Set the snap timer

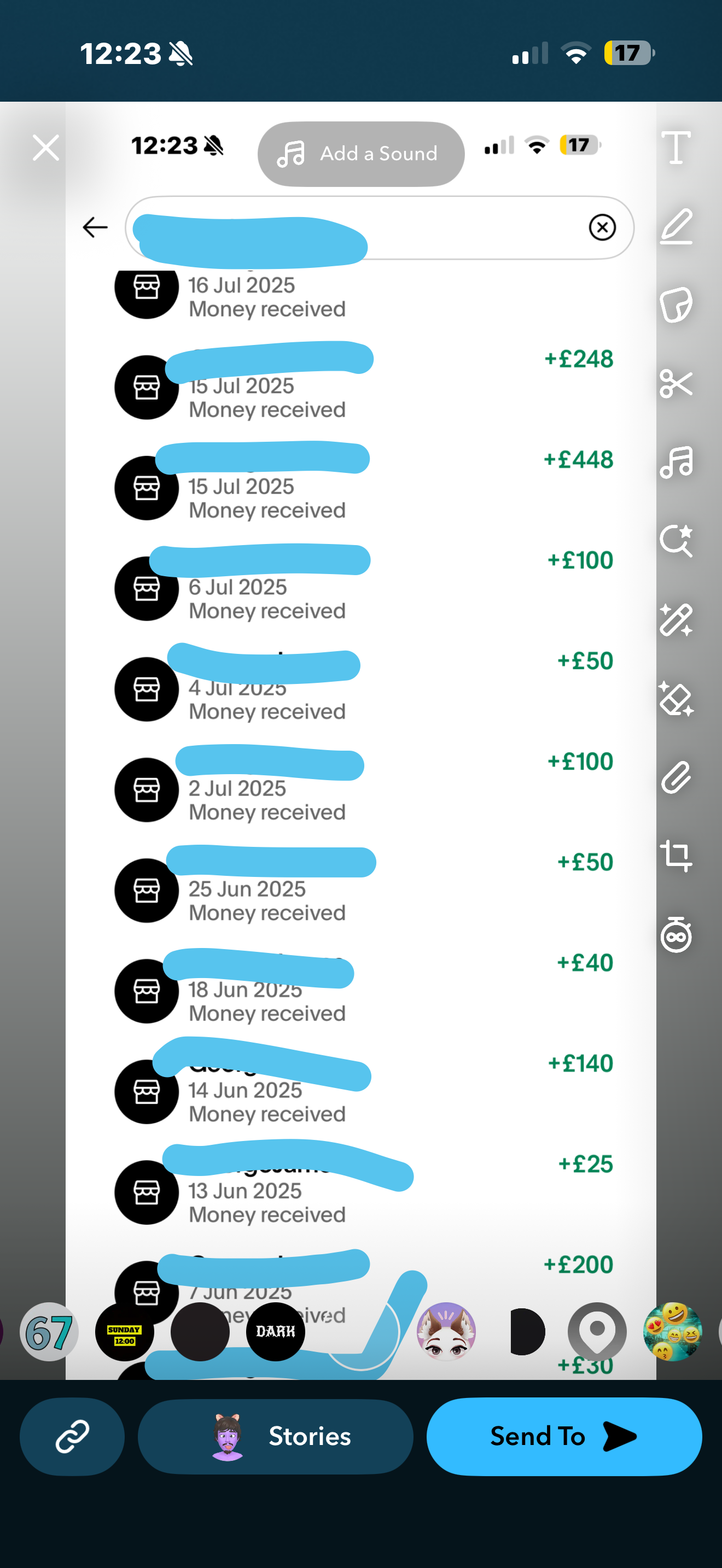click(676, 935)
